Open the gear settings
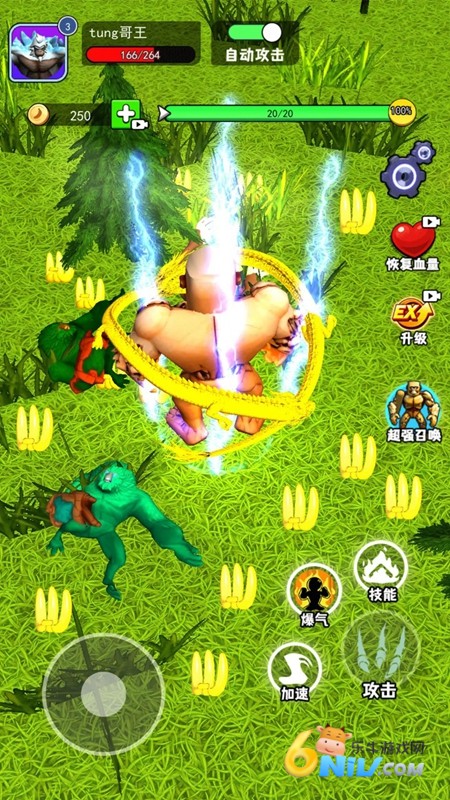The width and height of the screenshot is (450, 800). coord(408,170)
